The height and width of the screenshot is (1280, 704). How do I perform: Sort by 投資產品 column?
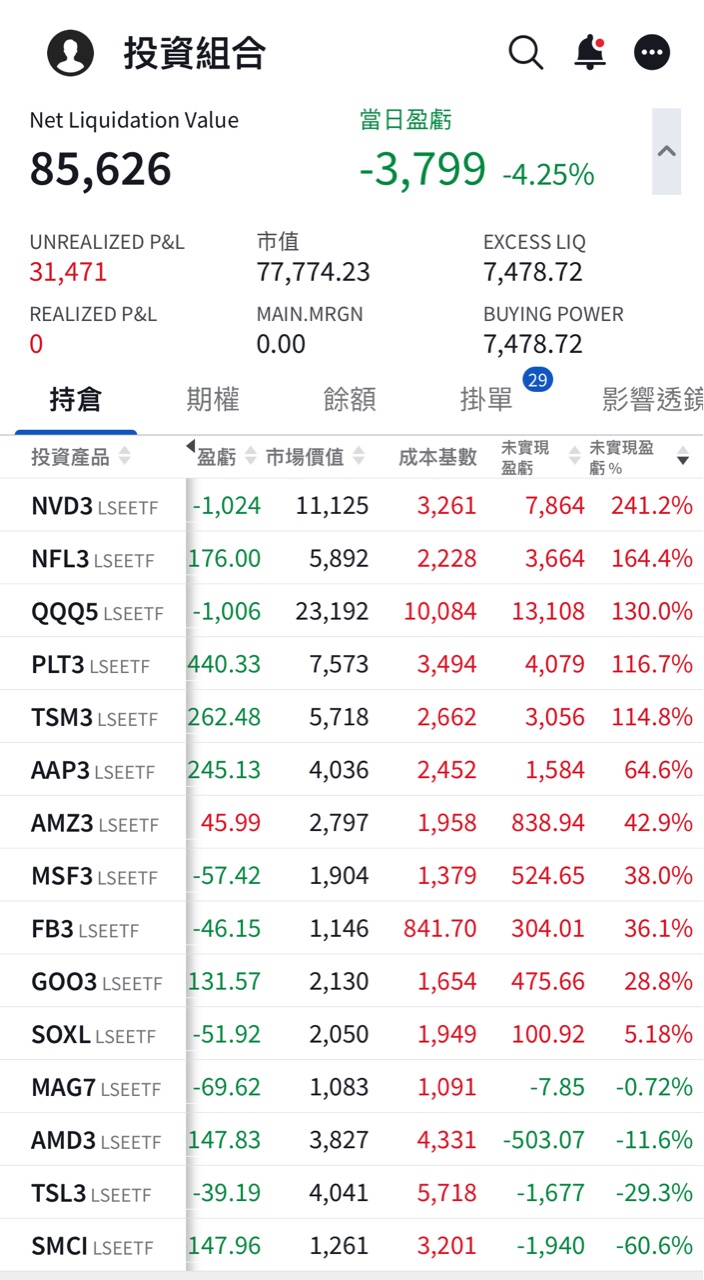81,457
